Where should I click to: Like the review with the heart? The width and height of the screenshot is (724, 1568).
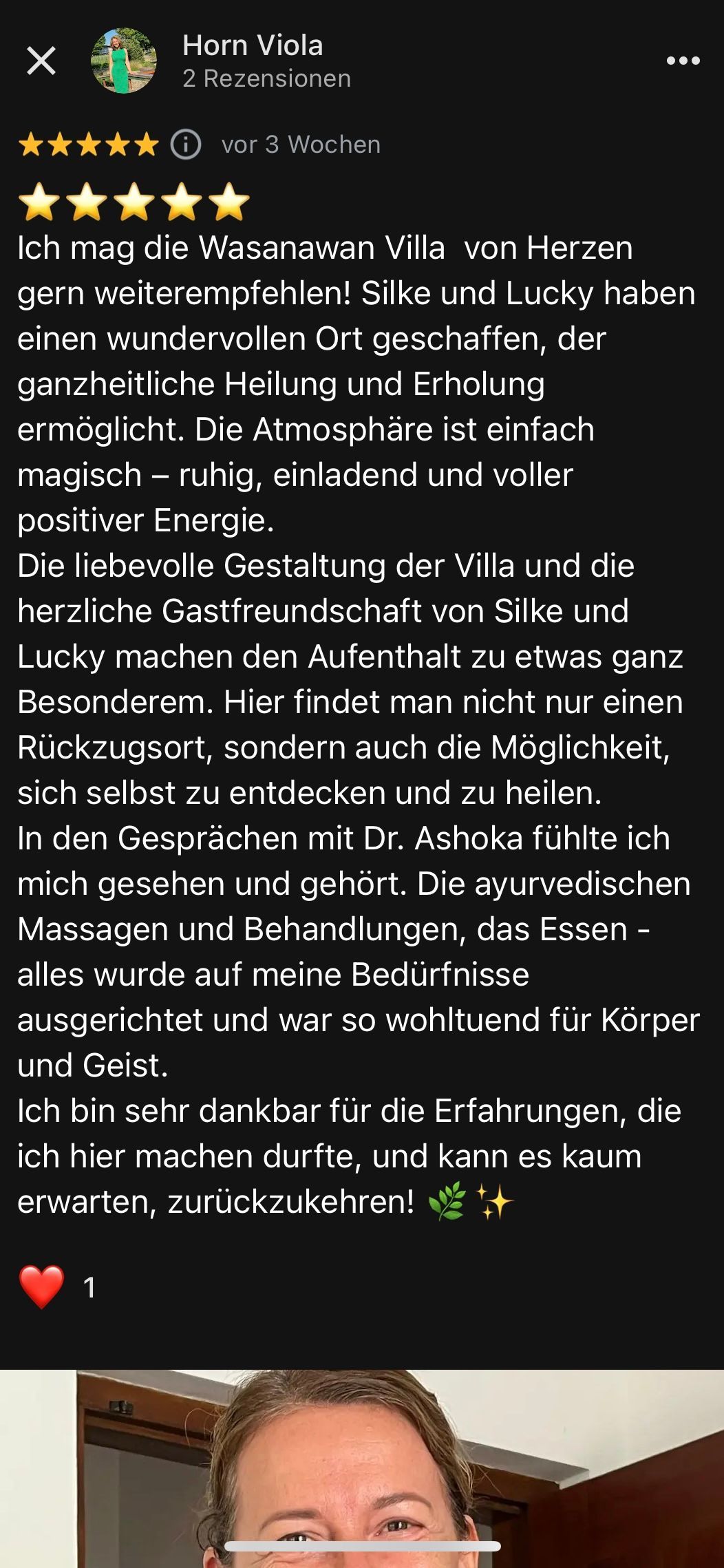(42, 1286)
